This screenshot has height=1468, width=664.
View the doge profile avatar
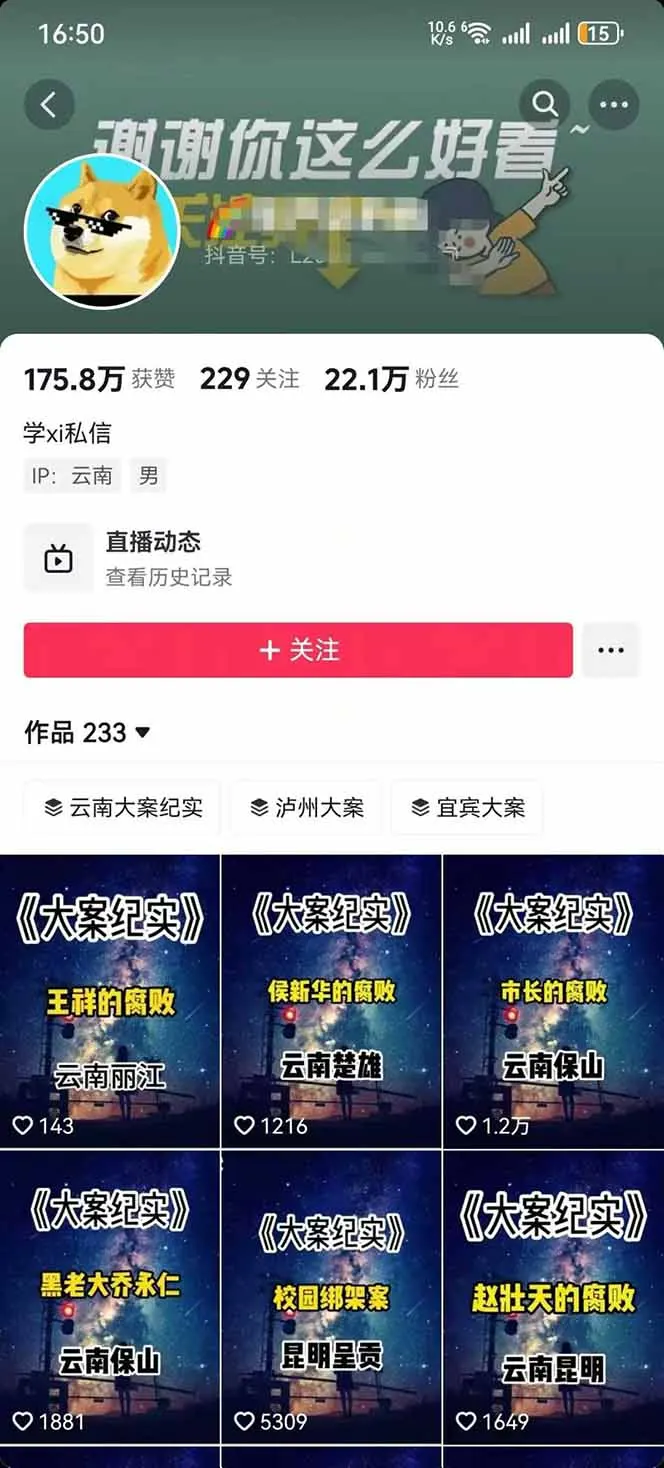(102, 231)
